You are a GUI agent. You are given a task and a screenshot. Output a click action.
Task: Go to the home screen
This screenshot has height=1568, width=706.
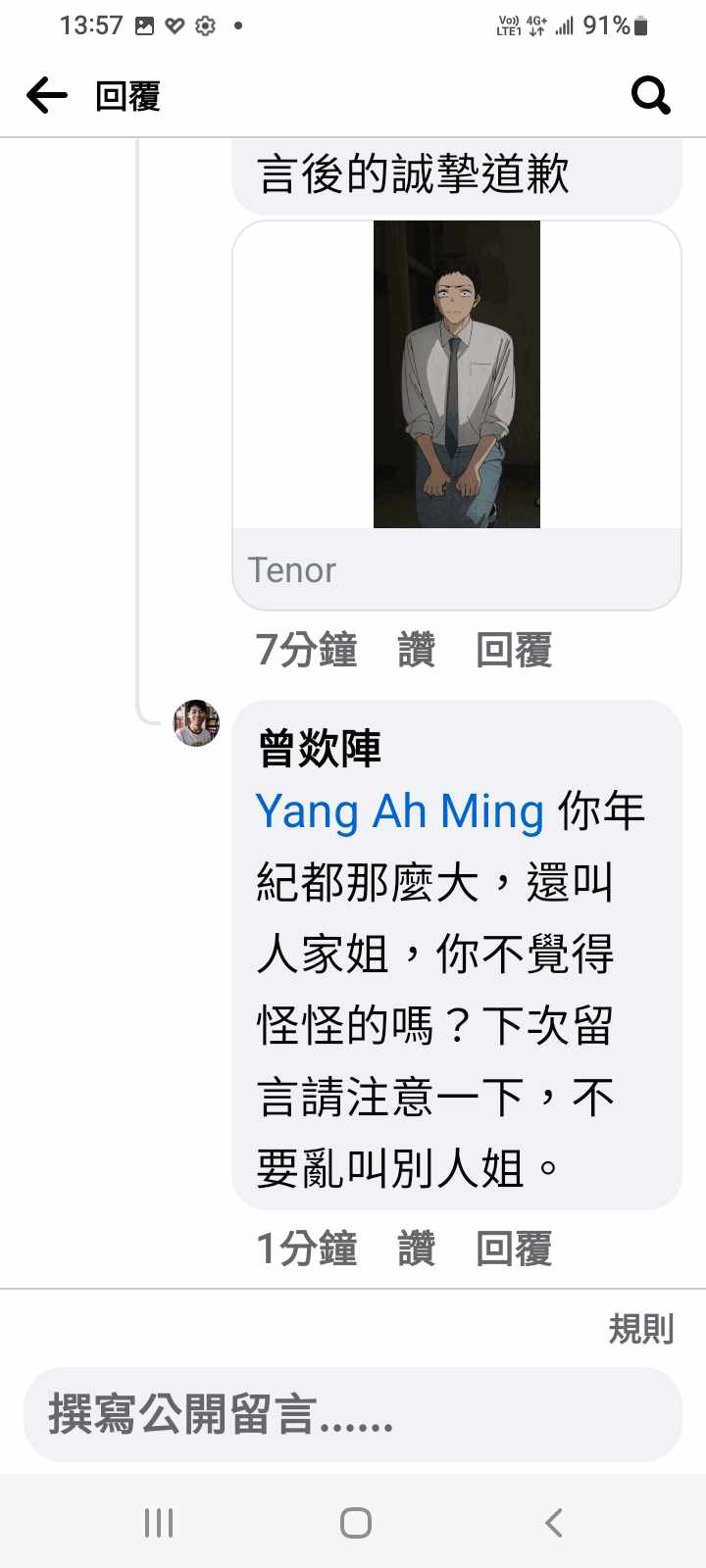(x=355, y=1523)
